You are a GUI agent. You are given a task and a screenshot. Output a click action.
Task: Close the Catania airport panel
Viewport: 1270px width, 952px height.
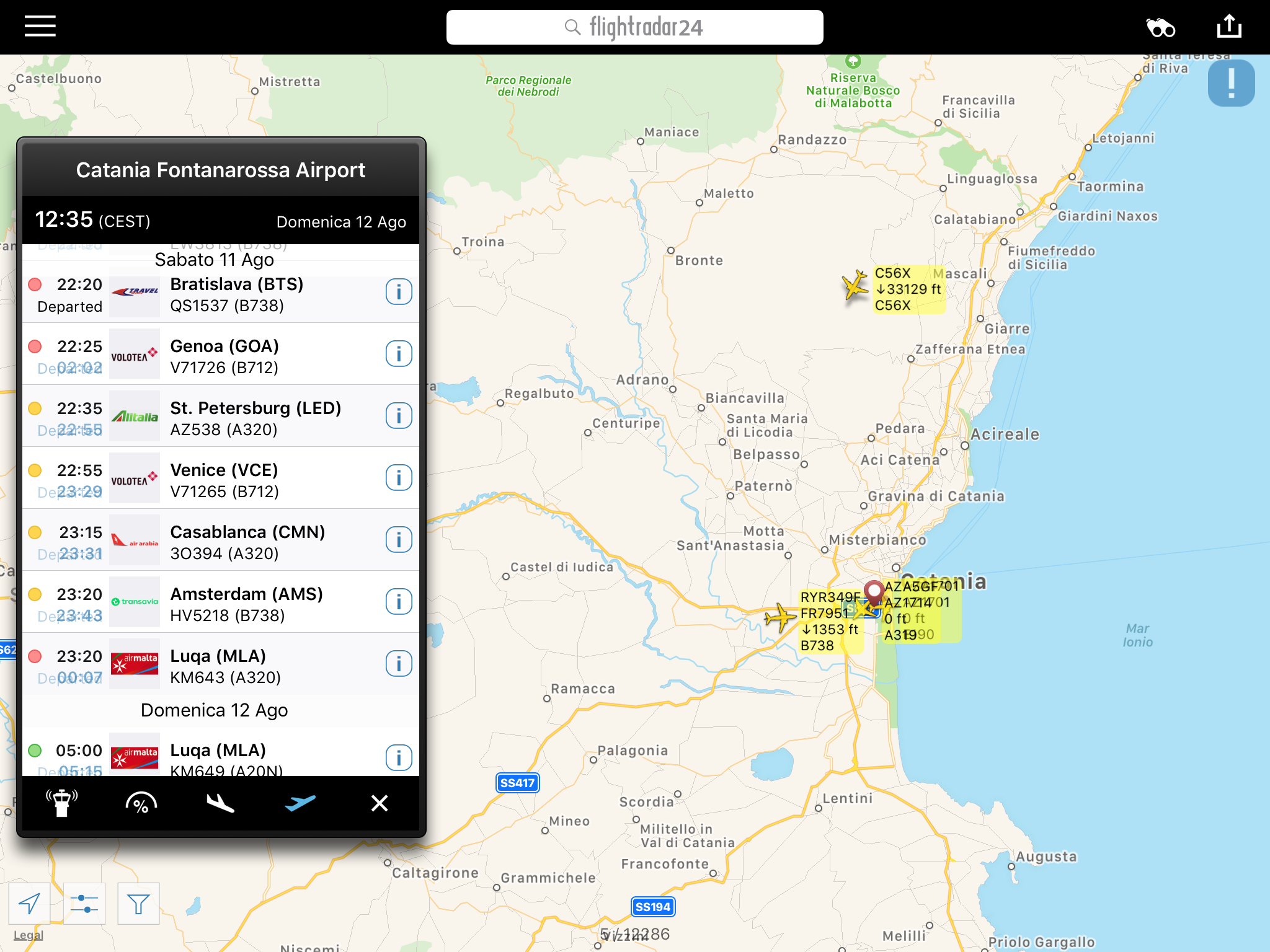tap(379, 803)
